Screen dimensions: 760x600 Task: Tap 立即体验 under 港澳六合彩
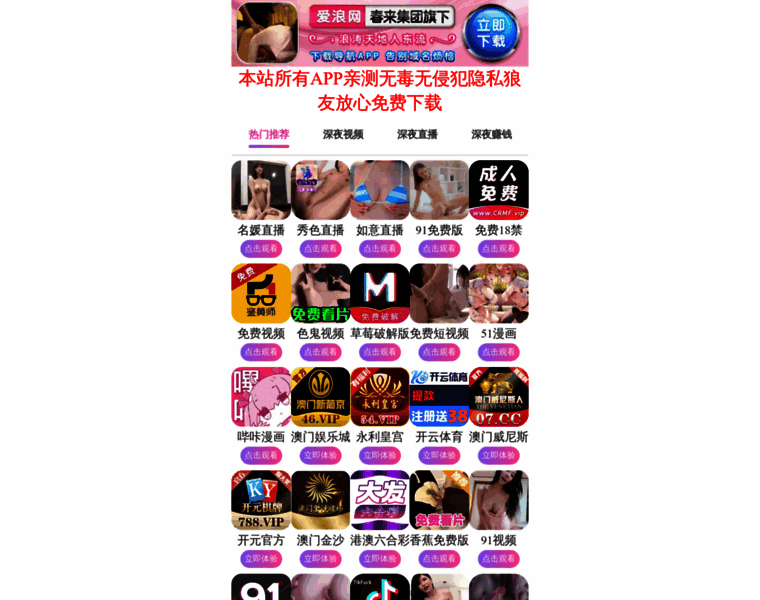click(x=380, y=558)
